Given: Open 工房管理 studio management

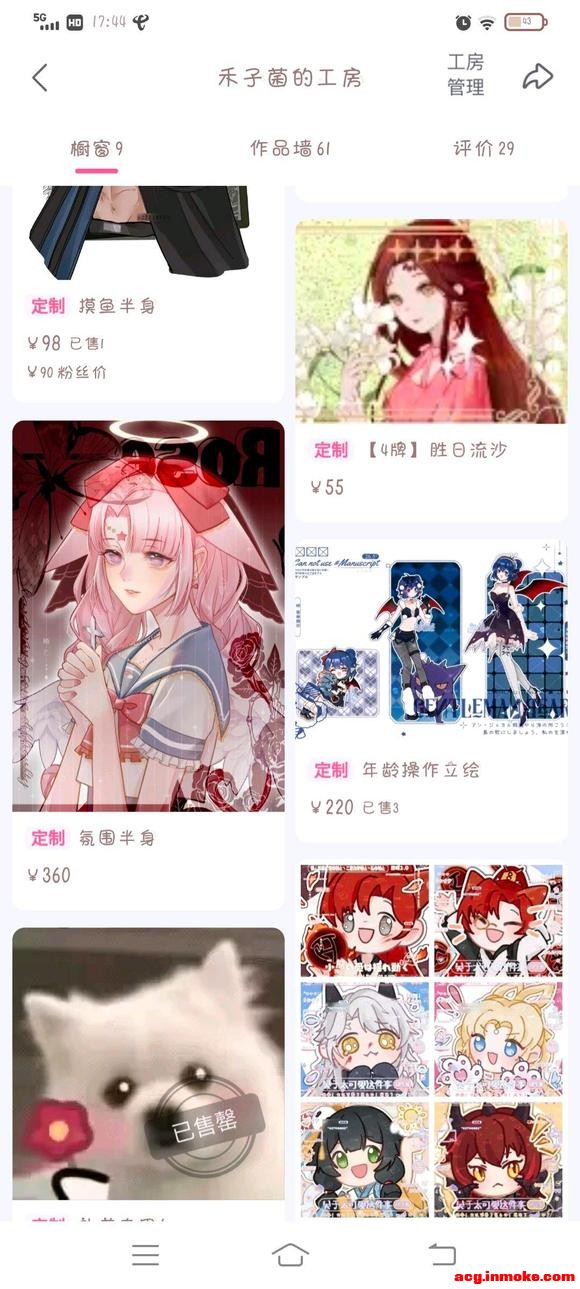Looking at the screenshot, I should (x=466, y=75).
